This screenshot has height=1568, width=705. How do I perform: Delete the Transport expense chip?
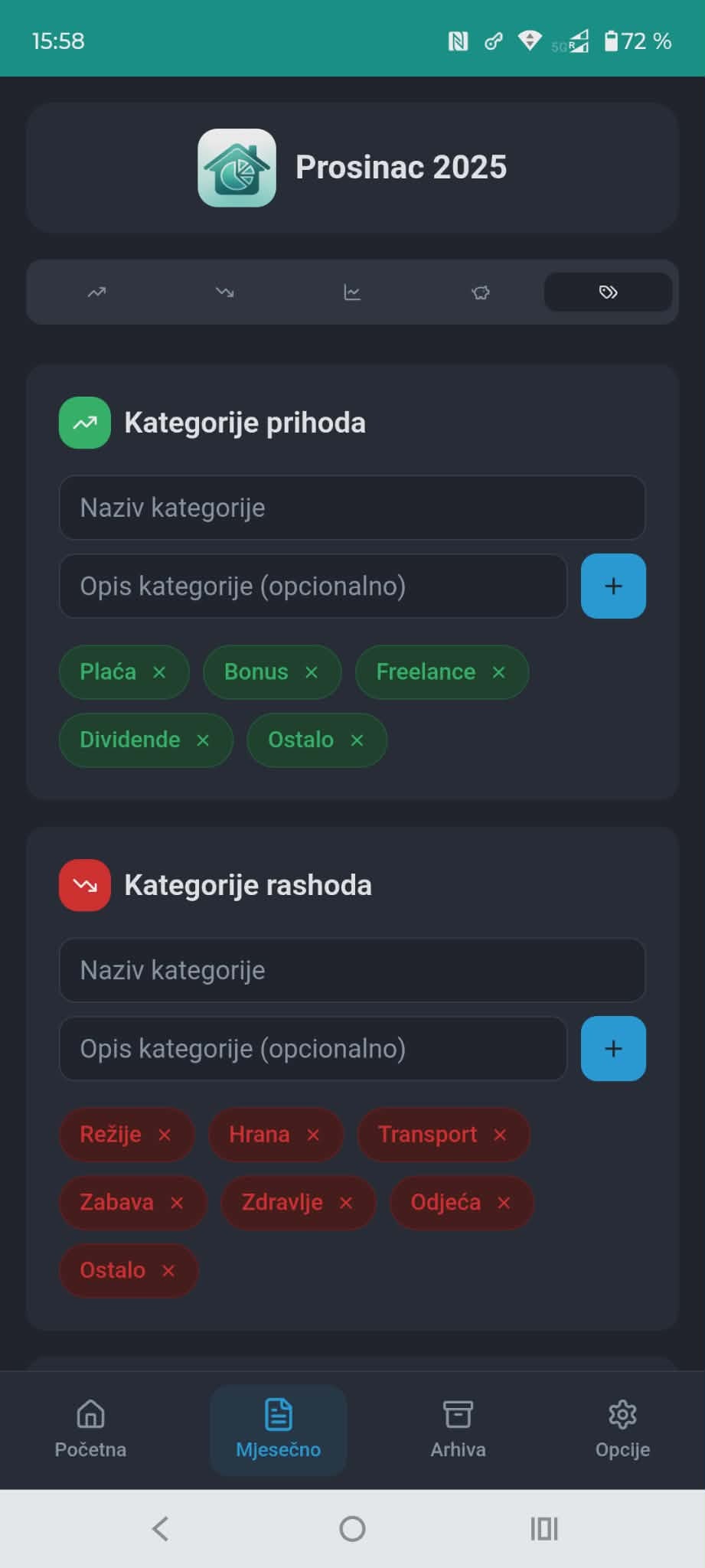tap(500, 1135)
